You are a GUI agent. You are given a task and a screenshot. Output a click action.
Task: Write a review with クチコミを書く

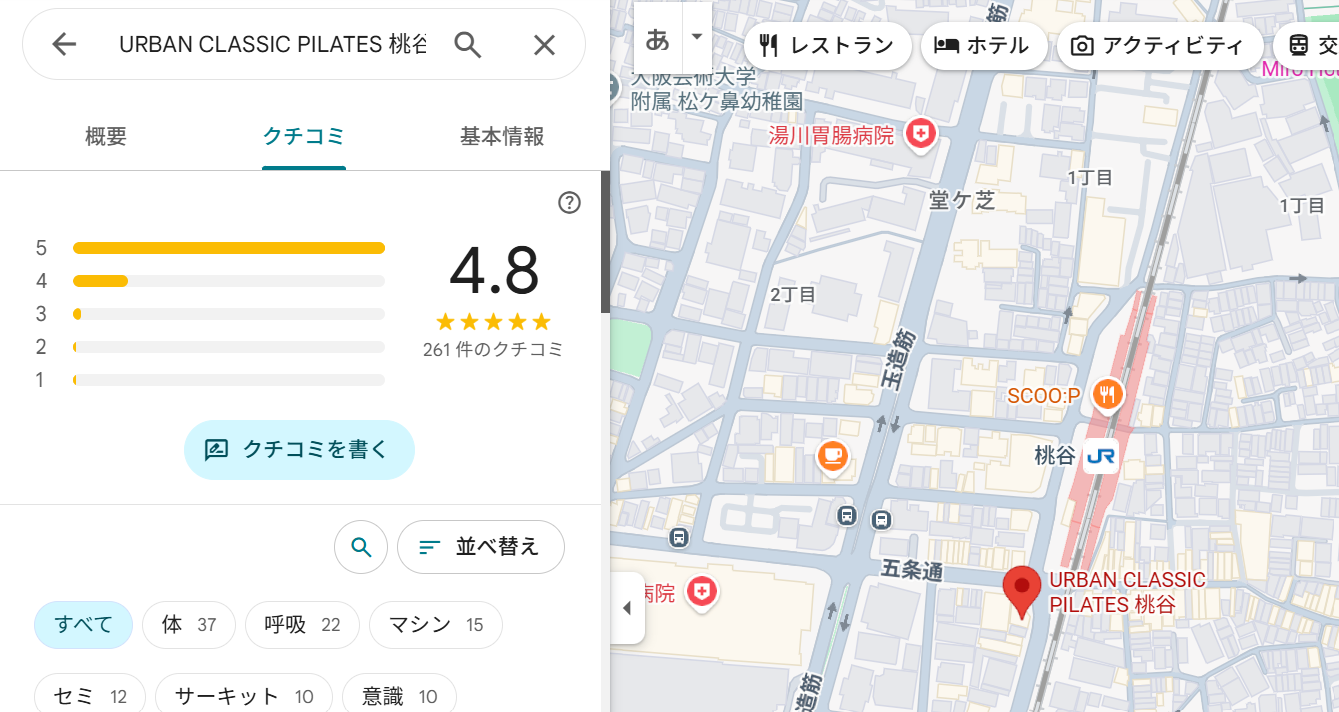[x=299, y=450]
